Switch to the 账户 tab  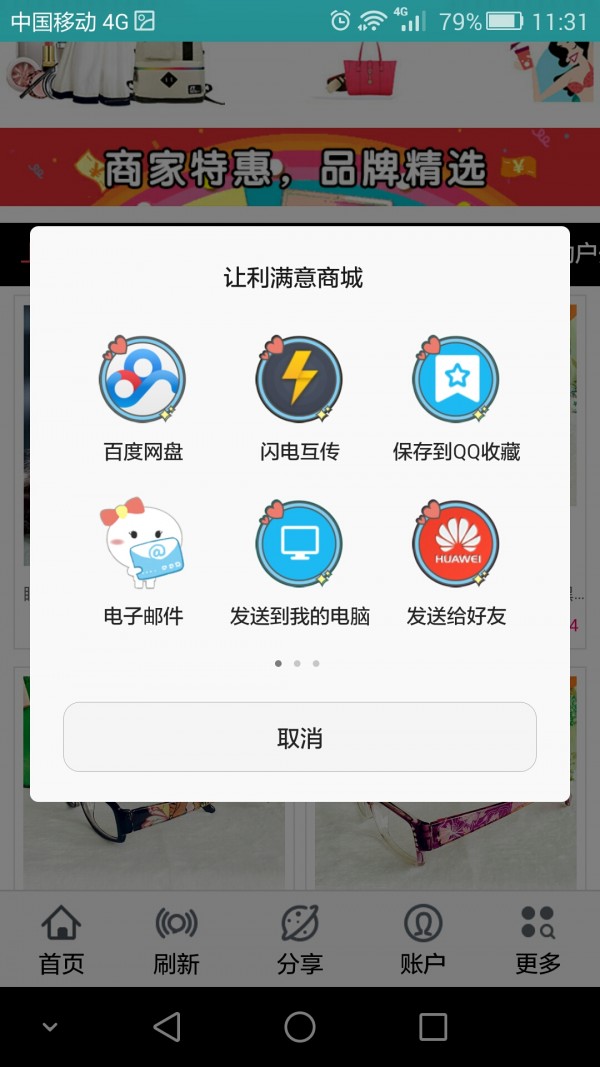422,939
